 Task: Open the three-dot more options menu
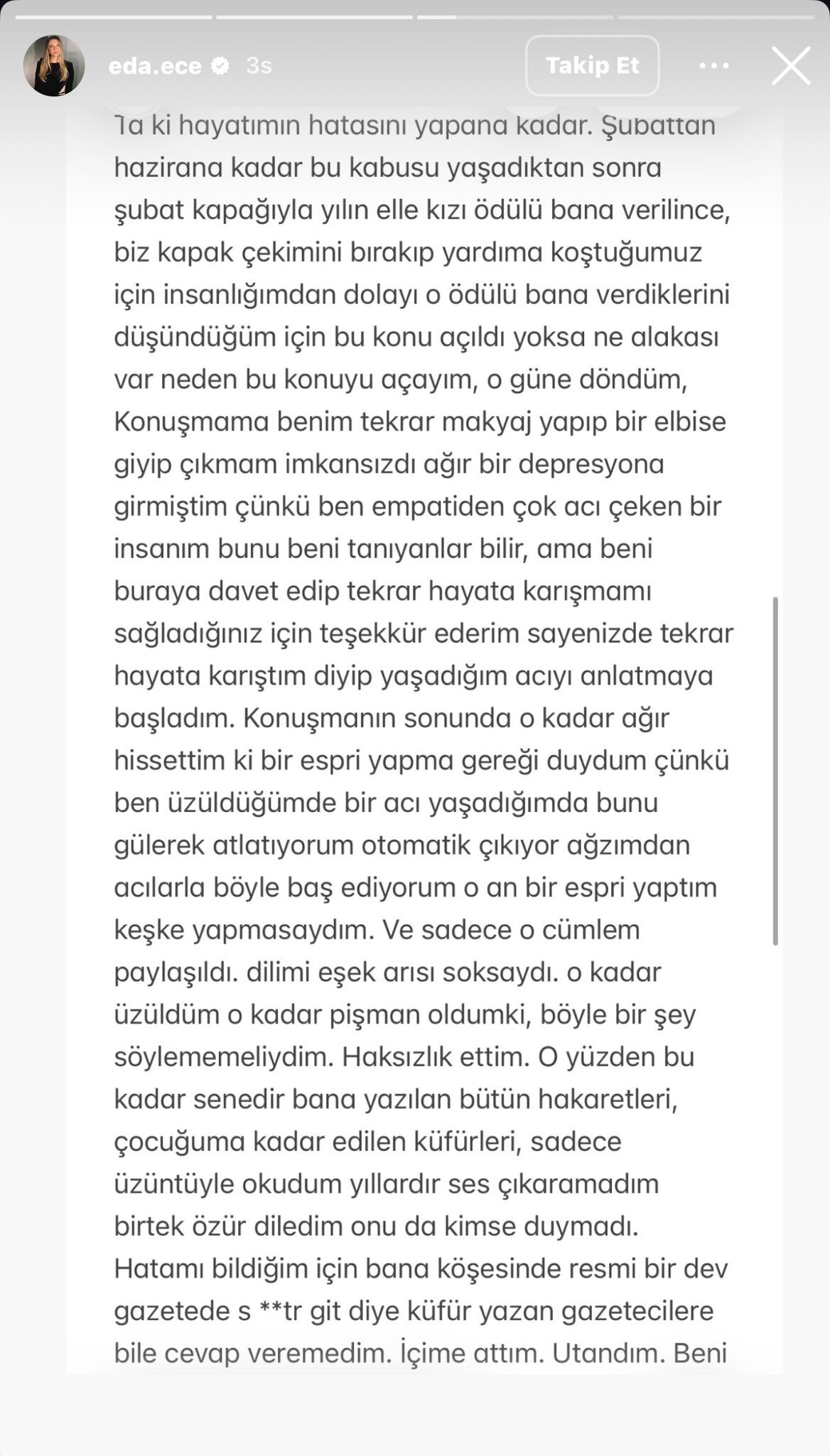pyautogui.click(x=713, y=66)
